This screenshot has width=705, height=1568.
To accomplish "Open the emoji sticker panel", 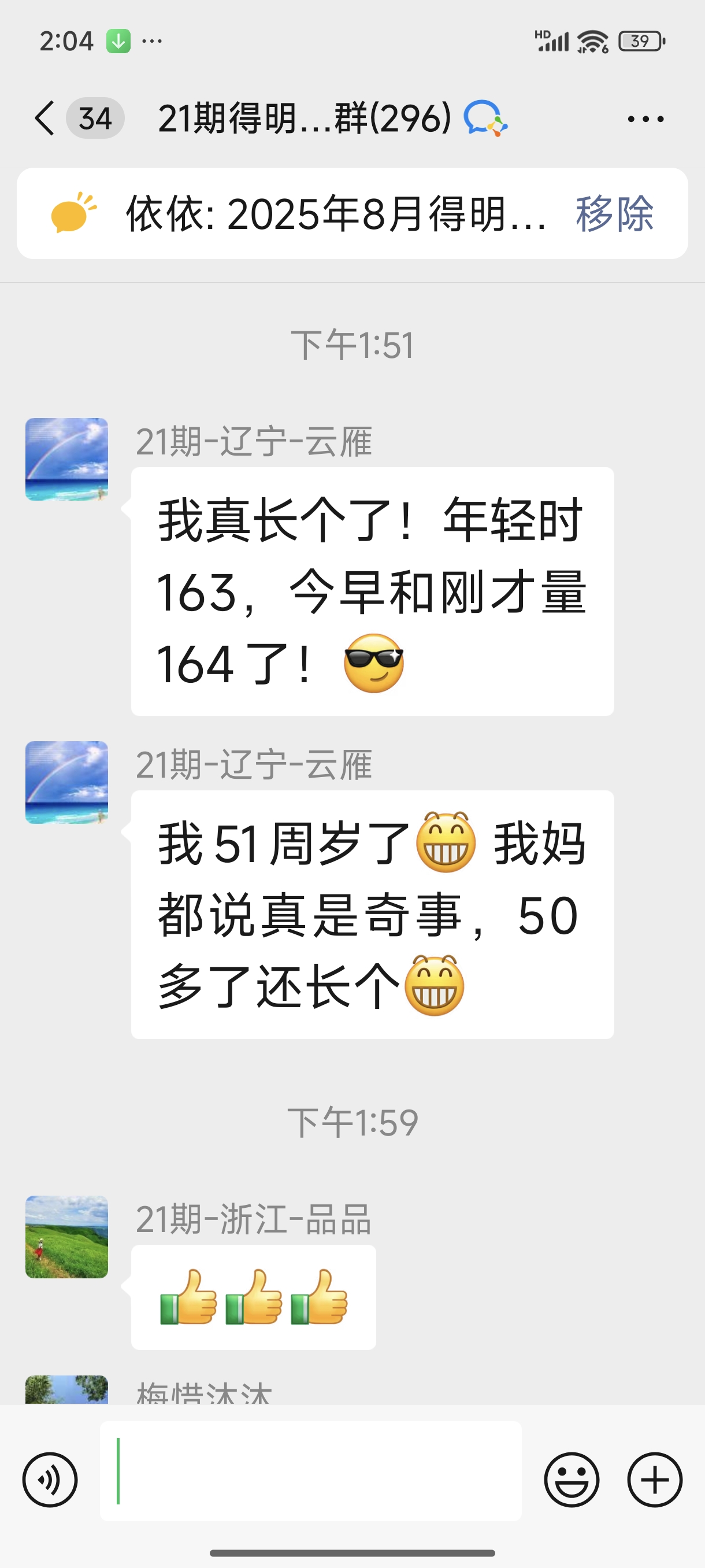I will (x=572, y=1480).
